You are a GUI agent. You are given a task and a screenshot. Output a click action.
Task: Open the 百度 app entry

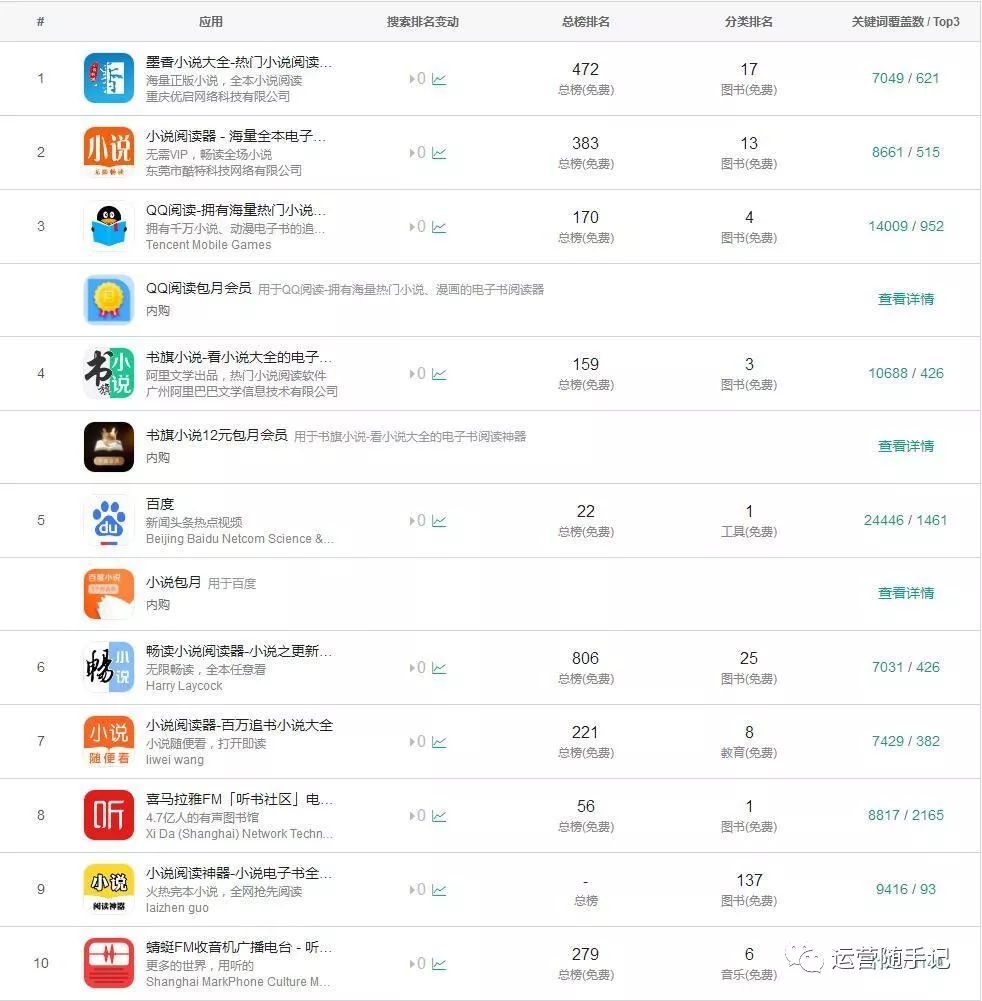(x=160, y=504)
